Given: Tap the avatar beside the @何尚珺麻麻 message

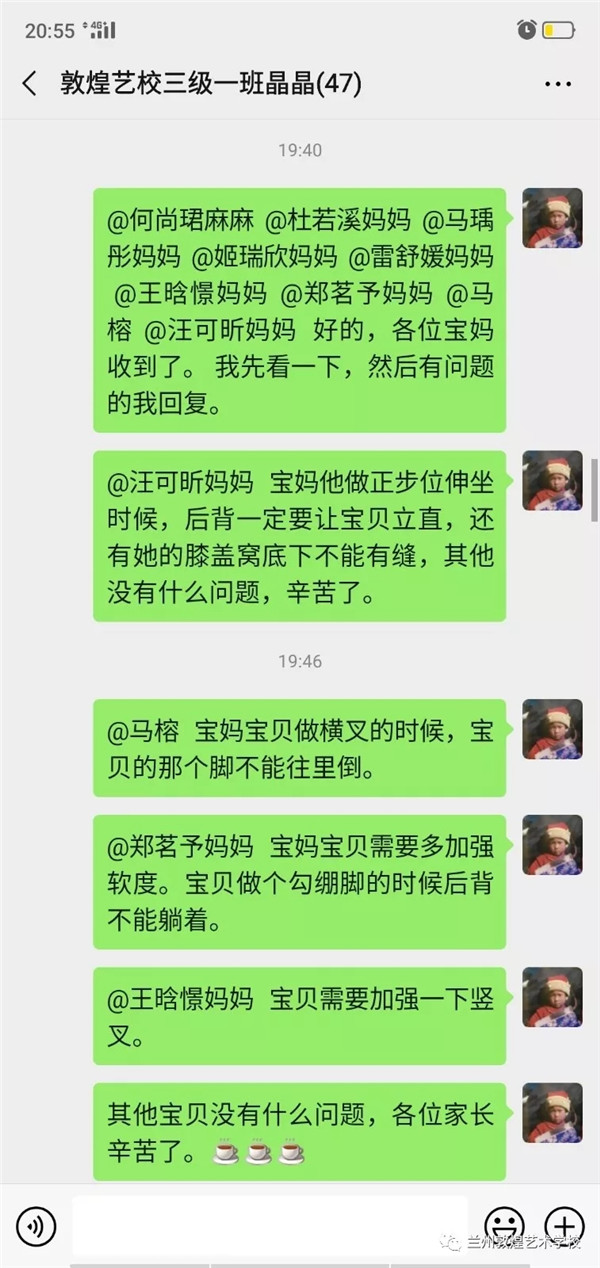Looking at the screenshot, I should (552, 218).
